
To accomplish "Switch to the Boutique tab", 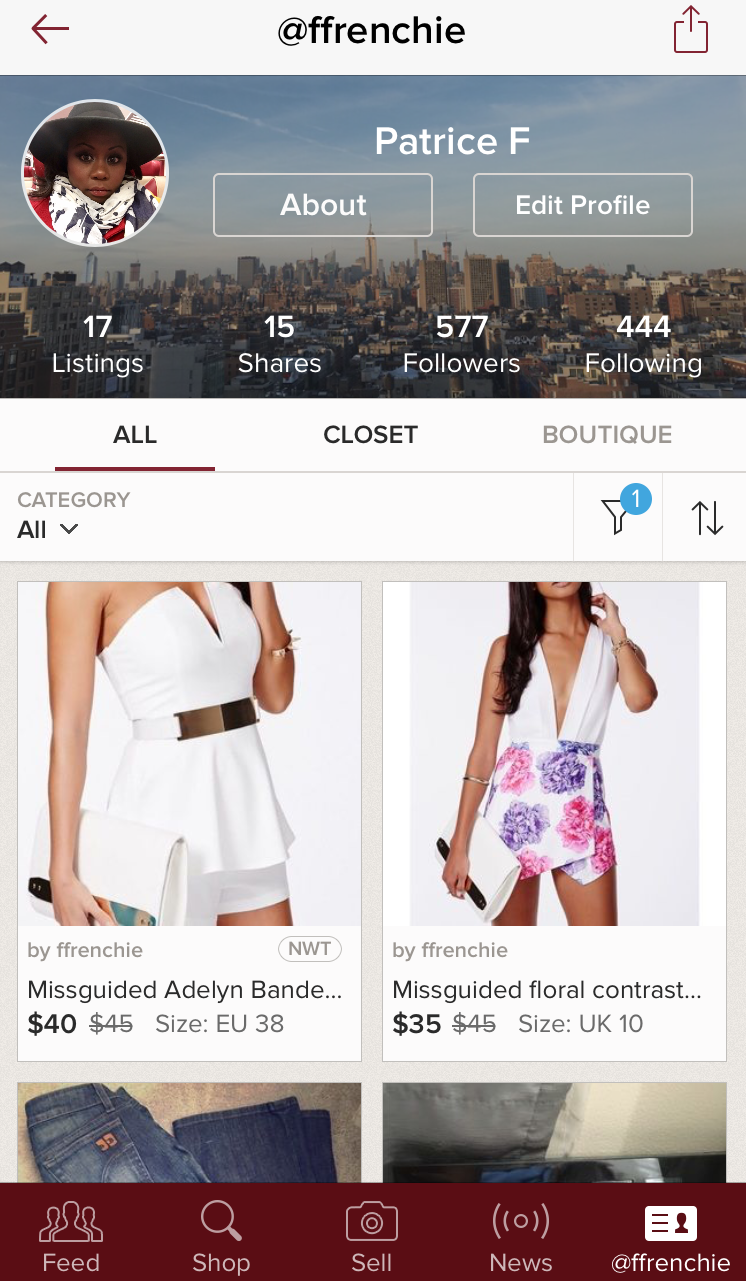I will pyautogui.click(x=607, y=435).
